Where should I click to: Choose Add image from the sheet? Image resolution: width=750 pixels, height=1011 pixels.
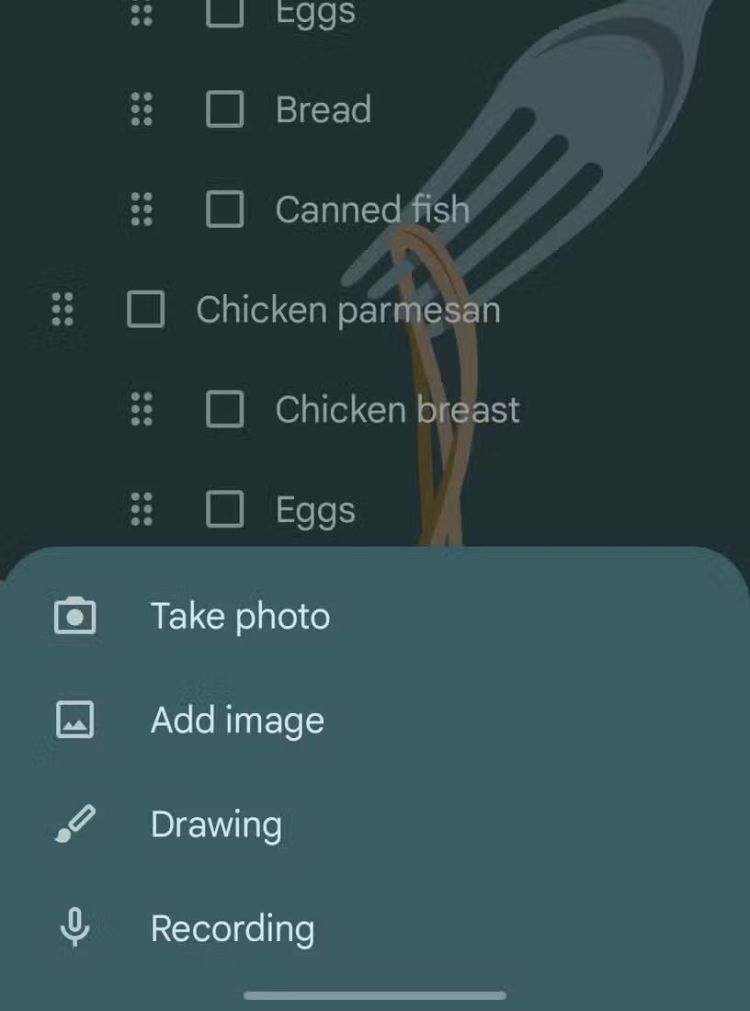[x=237, y=720]
